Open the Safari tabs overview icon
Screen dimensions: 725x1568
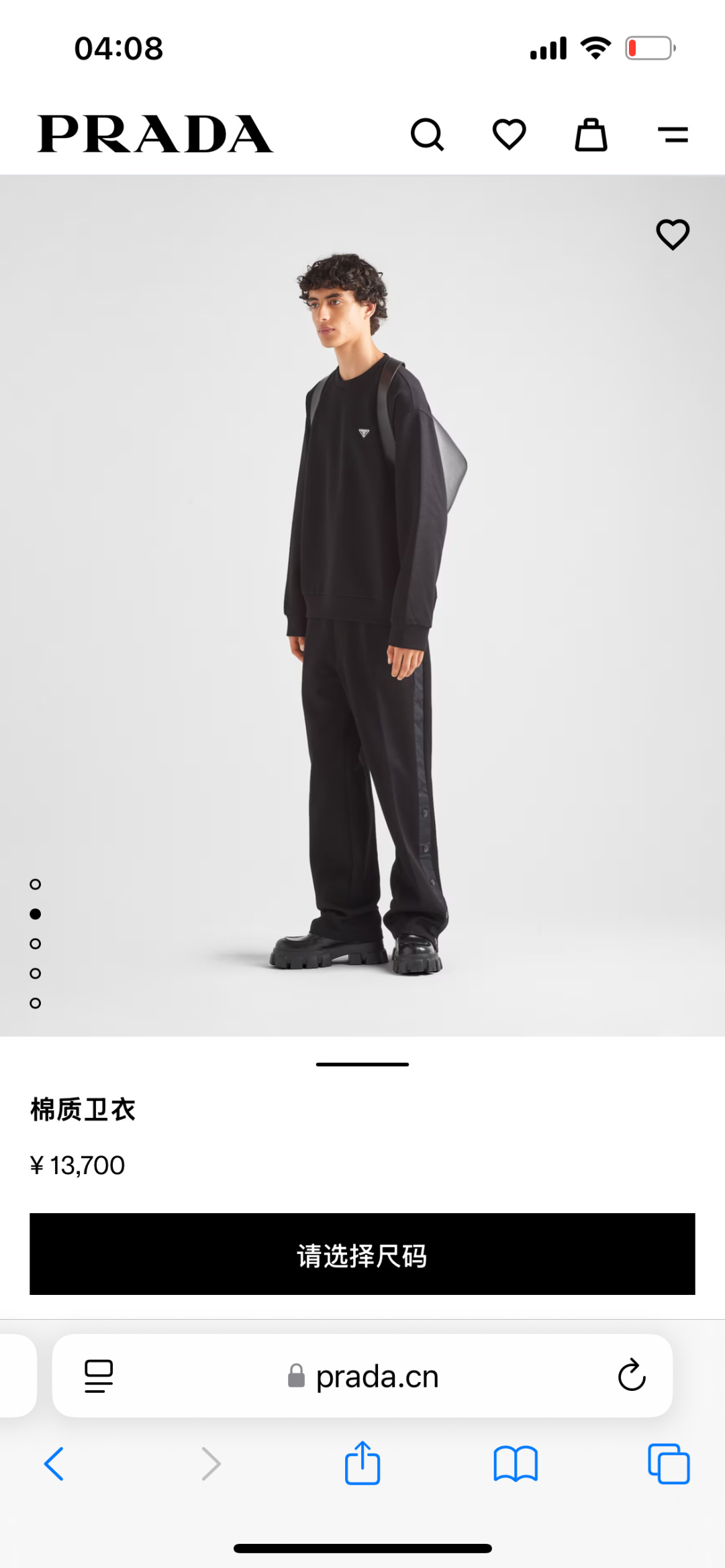(x=667, y=1465)
